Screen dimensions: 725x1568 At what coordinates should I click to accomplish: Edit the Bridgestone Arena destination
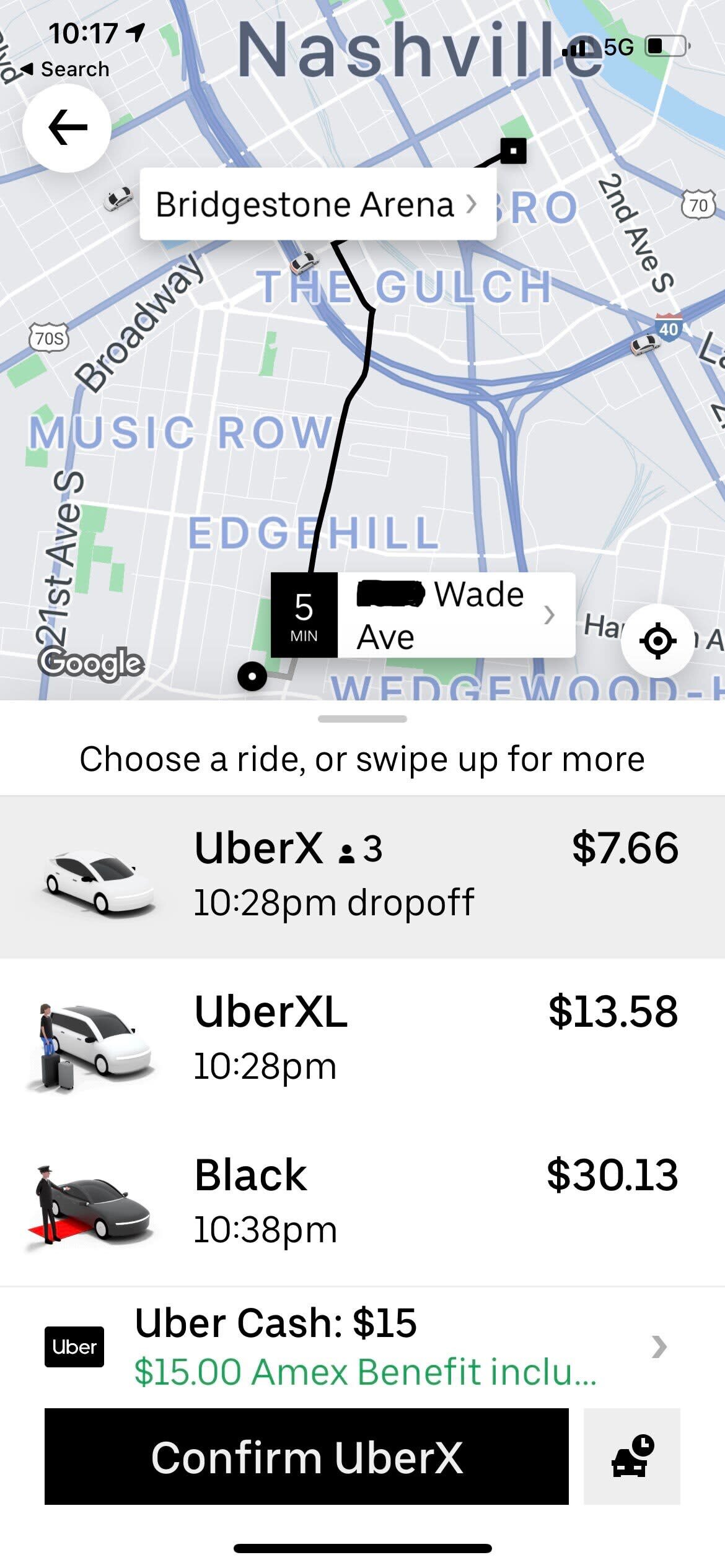[317, 204]
